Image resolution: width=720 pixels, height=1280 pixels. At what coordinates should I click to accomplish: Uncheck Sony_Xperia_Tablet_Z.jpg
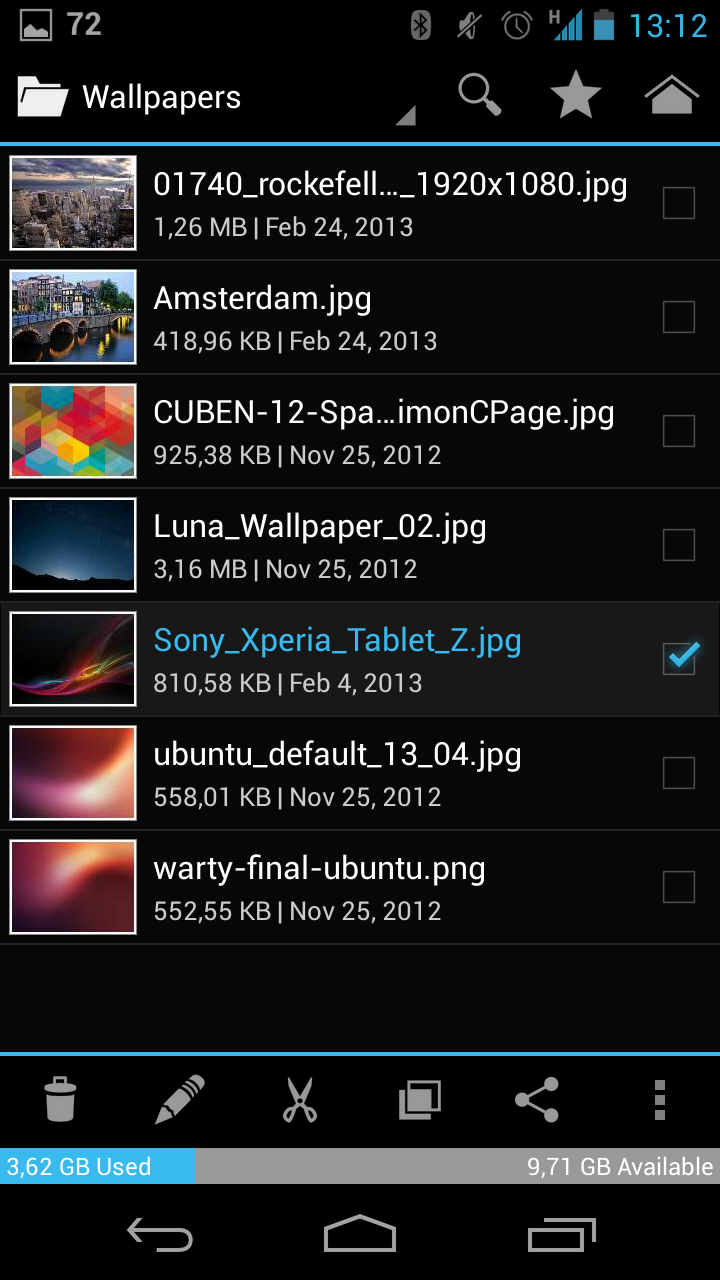[x=679, y=658]
